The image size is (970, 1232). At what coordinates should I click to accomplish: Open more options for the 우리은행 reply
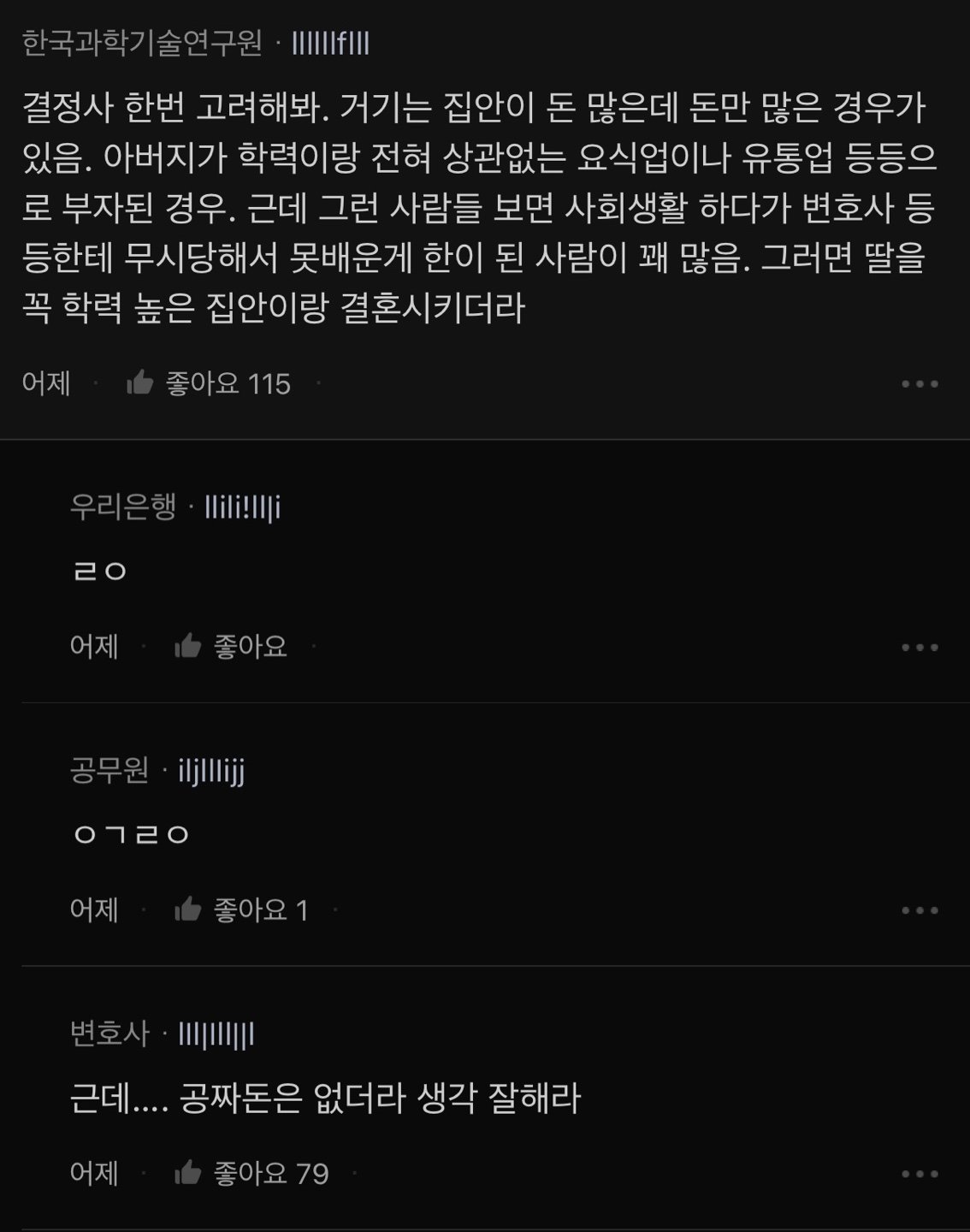click(x=920, y=648)
